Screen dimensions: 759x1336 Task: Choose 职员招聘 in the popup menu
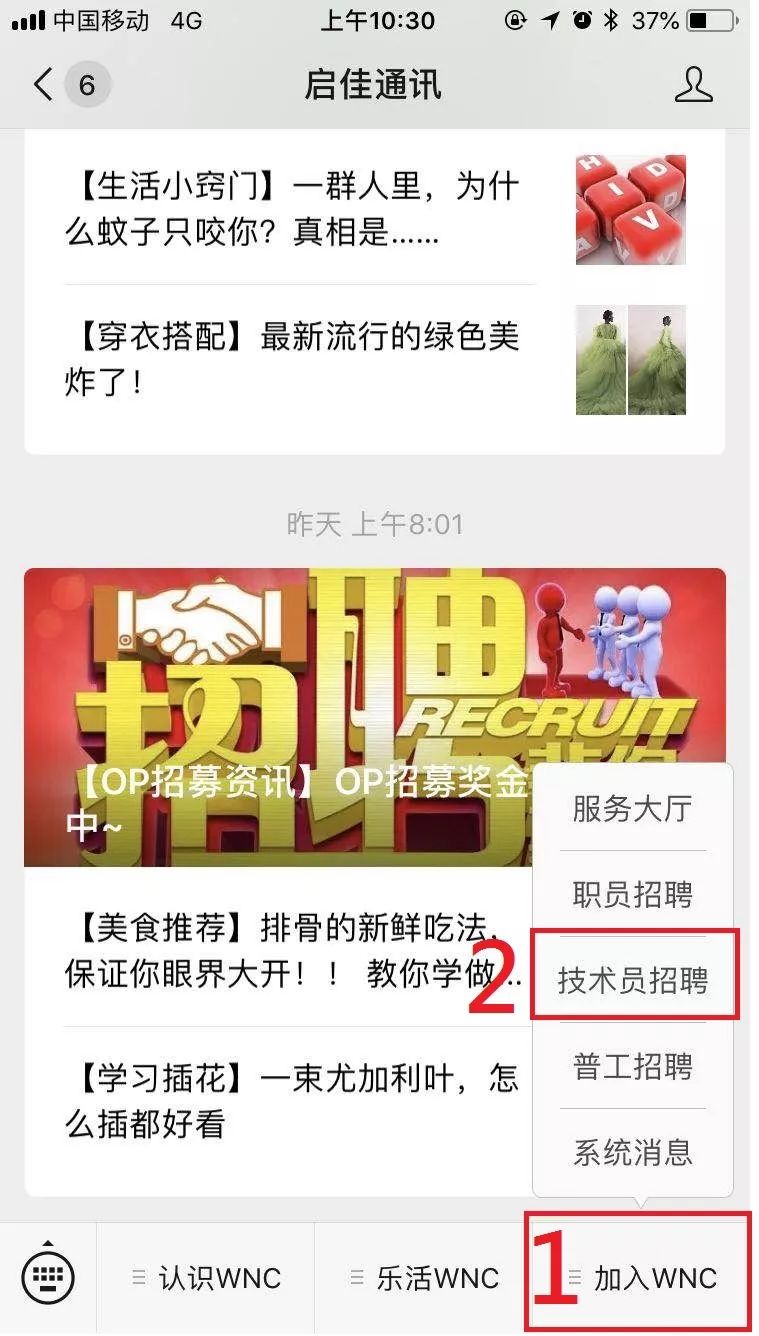tap(632, 895)
